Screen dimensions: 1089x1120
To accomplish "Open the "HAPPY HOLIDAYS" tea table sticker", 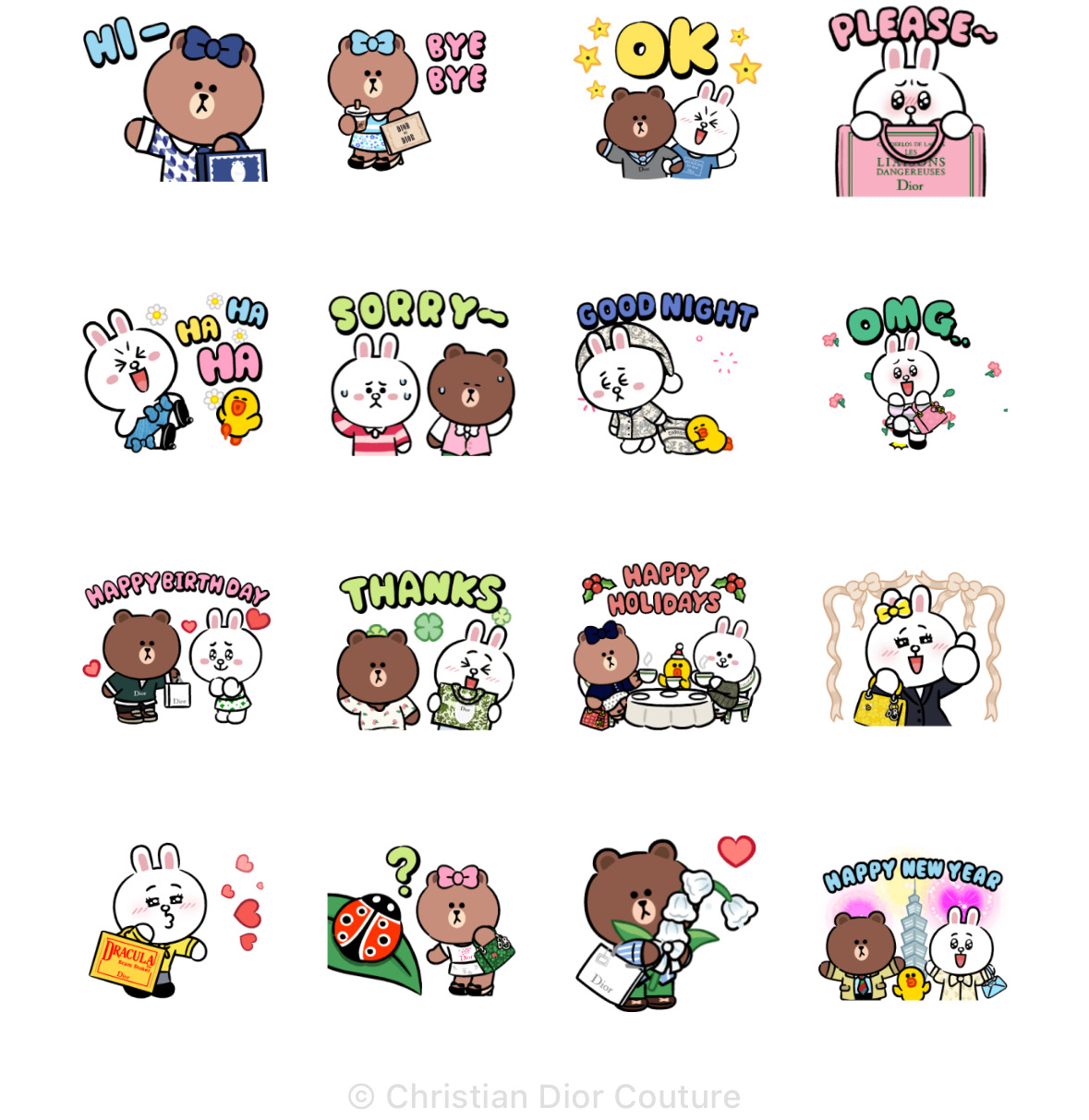I will [665, 645].
